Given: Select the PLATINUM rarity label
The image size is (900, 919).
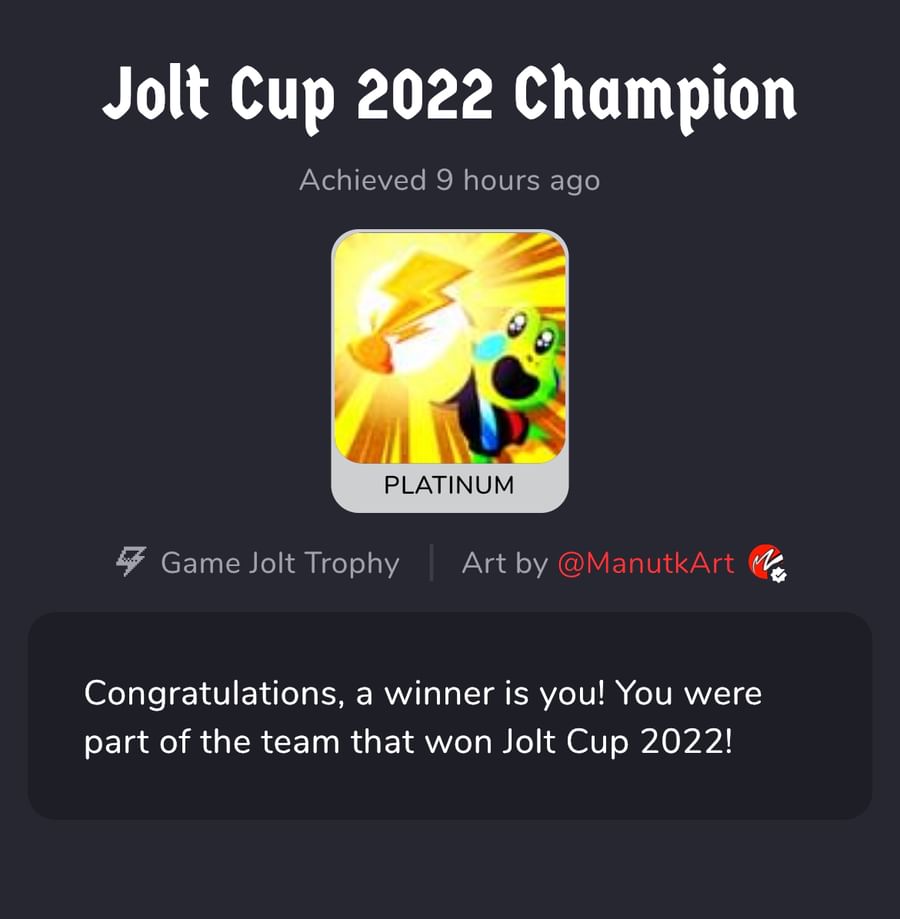Looking at the screenshot, I should coord(450,485).
